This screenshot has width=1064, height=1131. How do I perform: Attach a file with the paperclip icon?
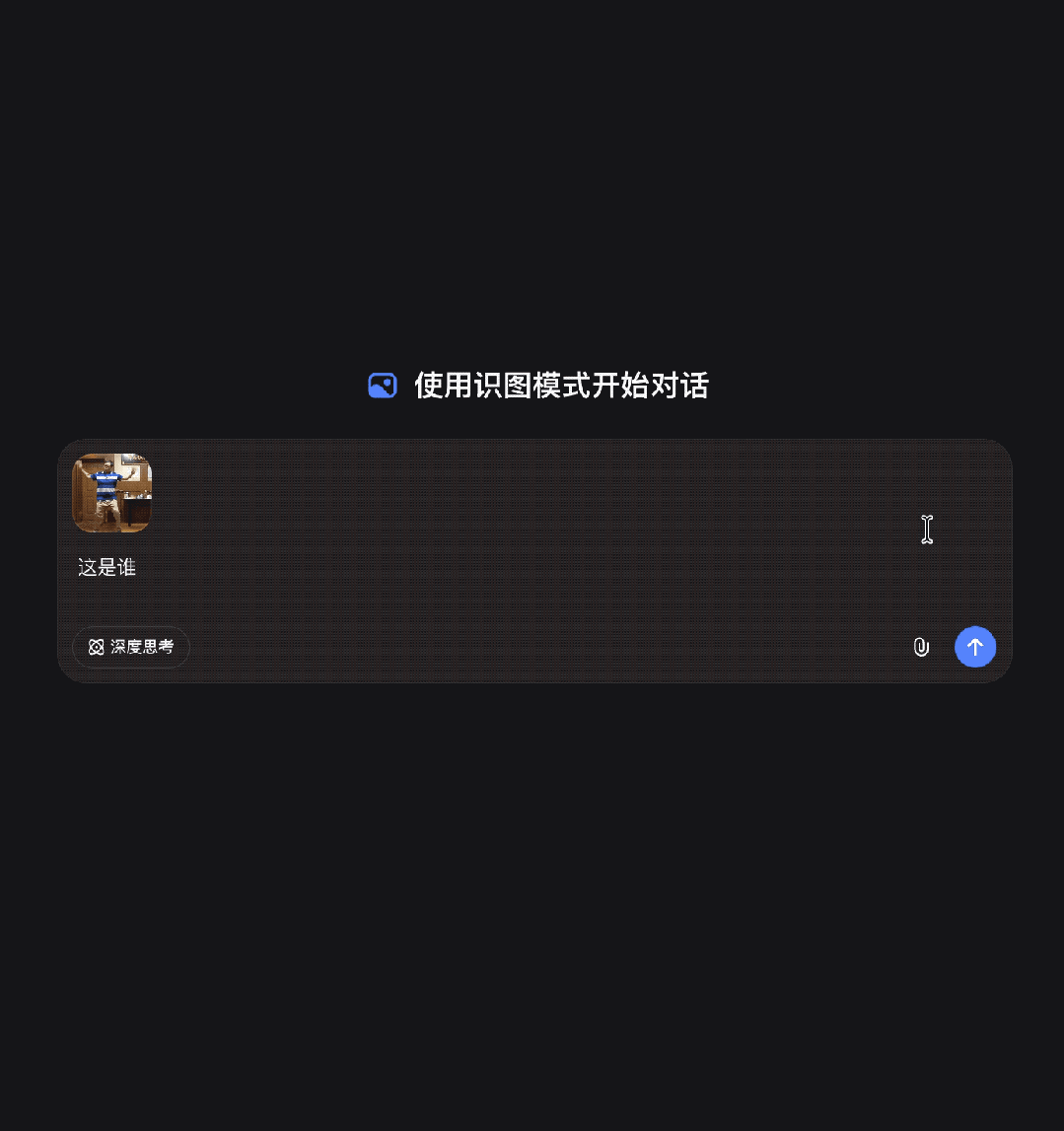click(921, 647)
